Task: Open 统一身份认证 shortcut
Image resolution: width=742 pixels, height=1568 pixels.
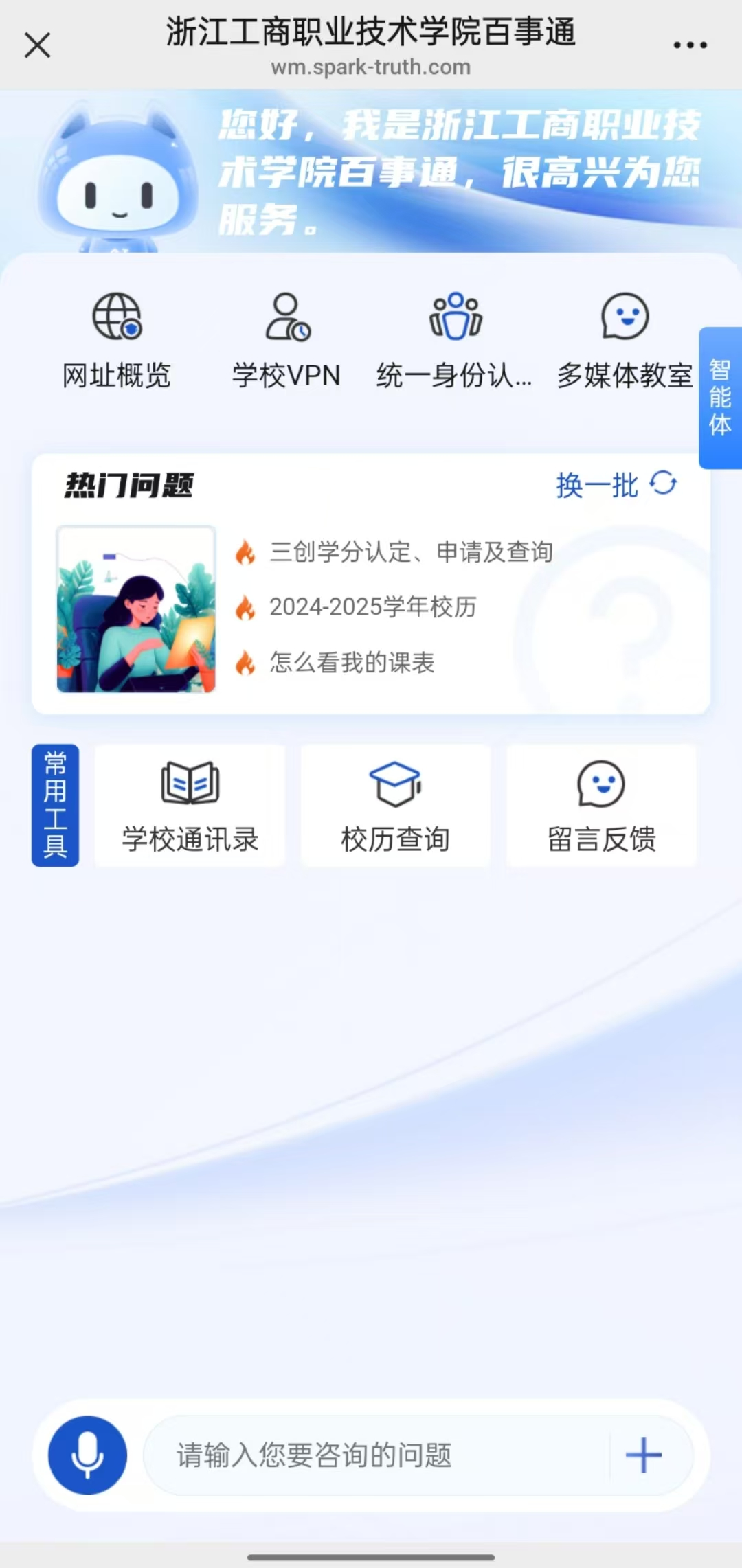Action: [x=455, y=340]
